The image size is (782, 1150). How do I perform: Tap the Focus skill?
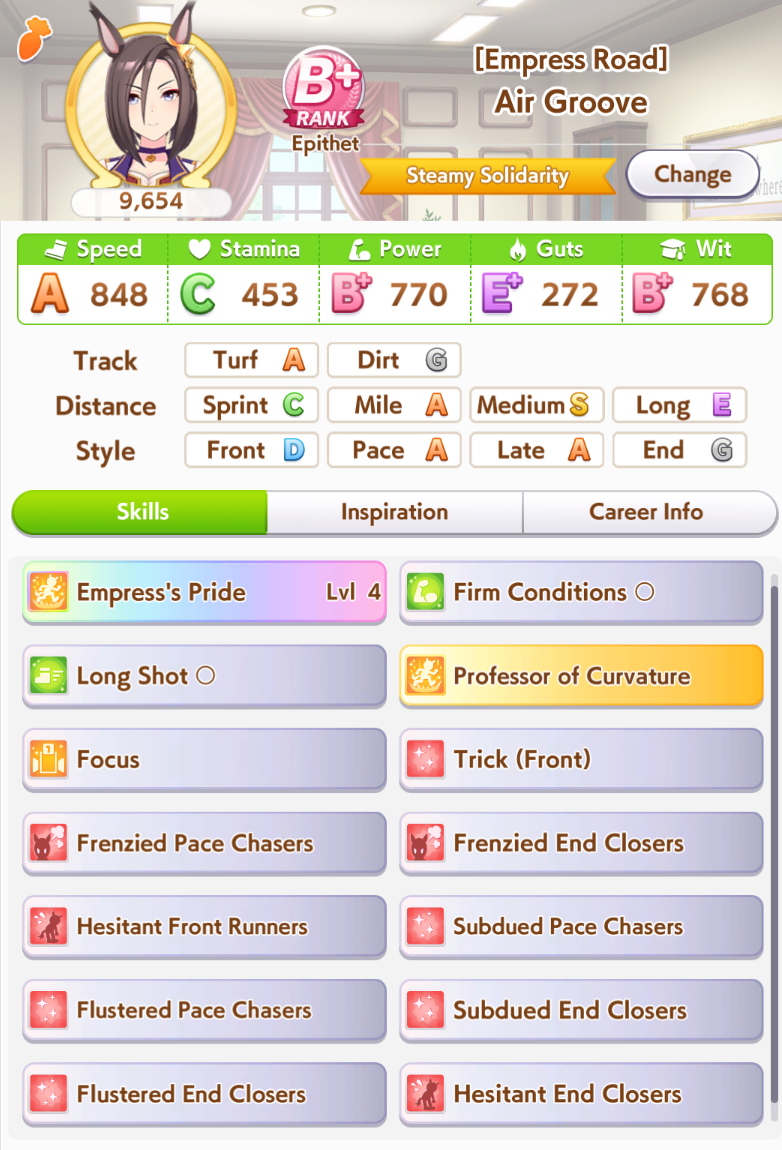pyautogui.click(x=204, y=760)
